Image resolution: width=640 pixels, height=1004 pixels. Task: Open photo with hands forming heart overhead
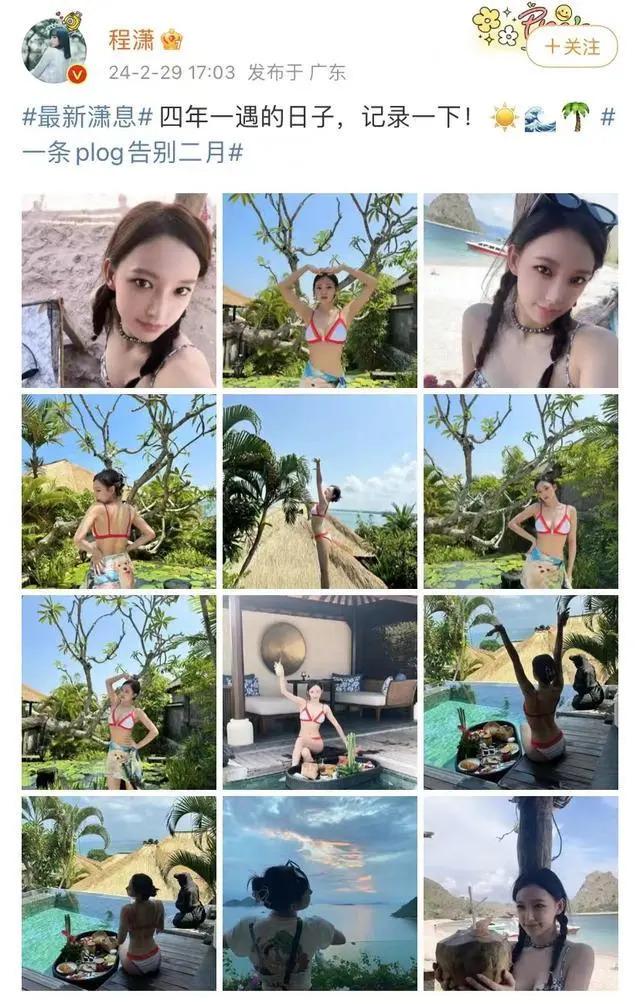pos(320,290)
